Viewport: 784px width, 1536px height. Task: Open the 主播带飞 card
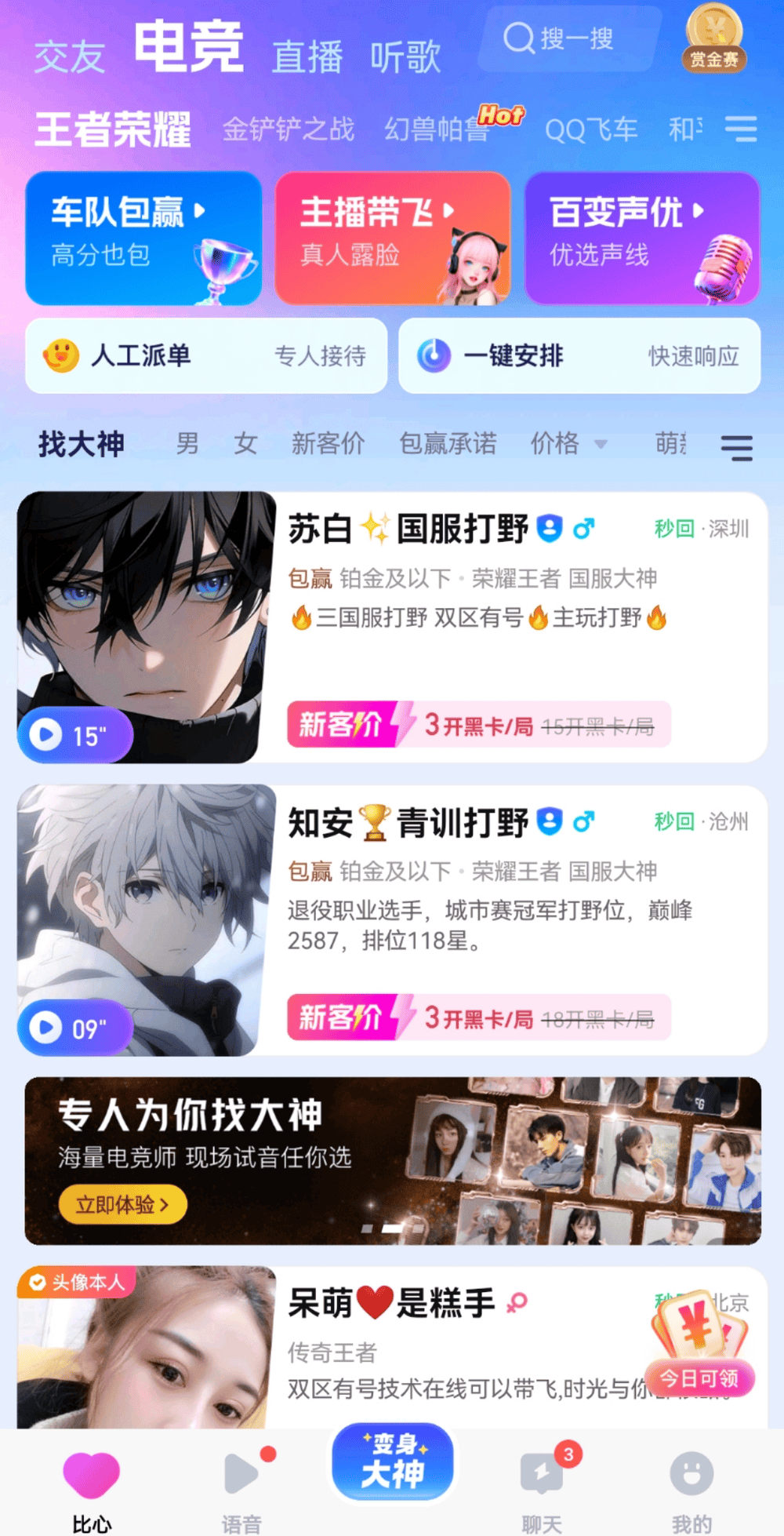(x=392, y=238)
